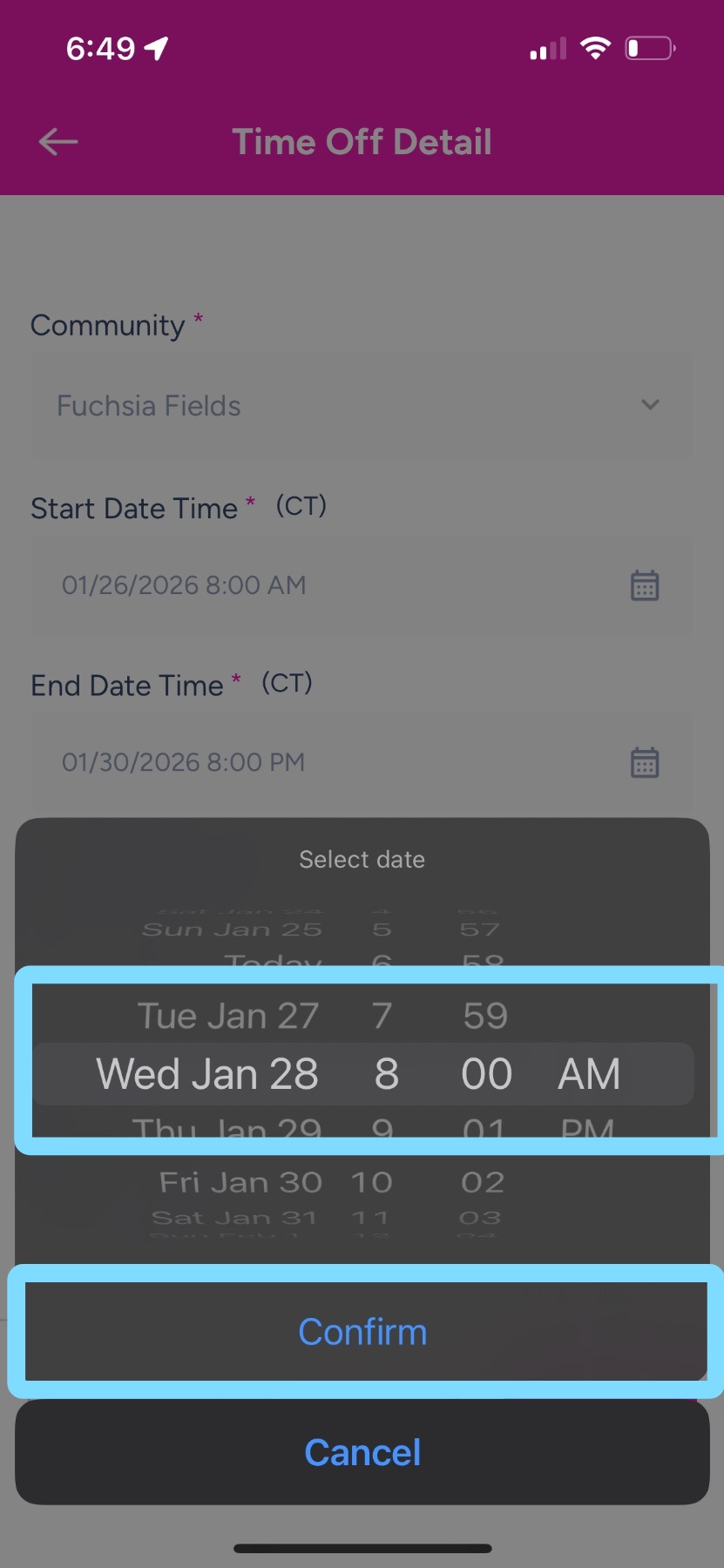This screenshot has width=724, height=1568.
Task: Set hour to 10 in the picker
Action: click(x=372, y=1182)
